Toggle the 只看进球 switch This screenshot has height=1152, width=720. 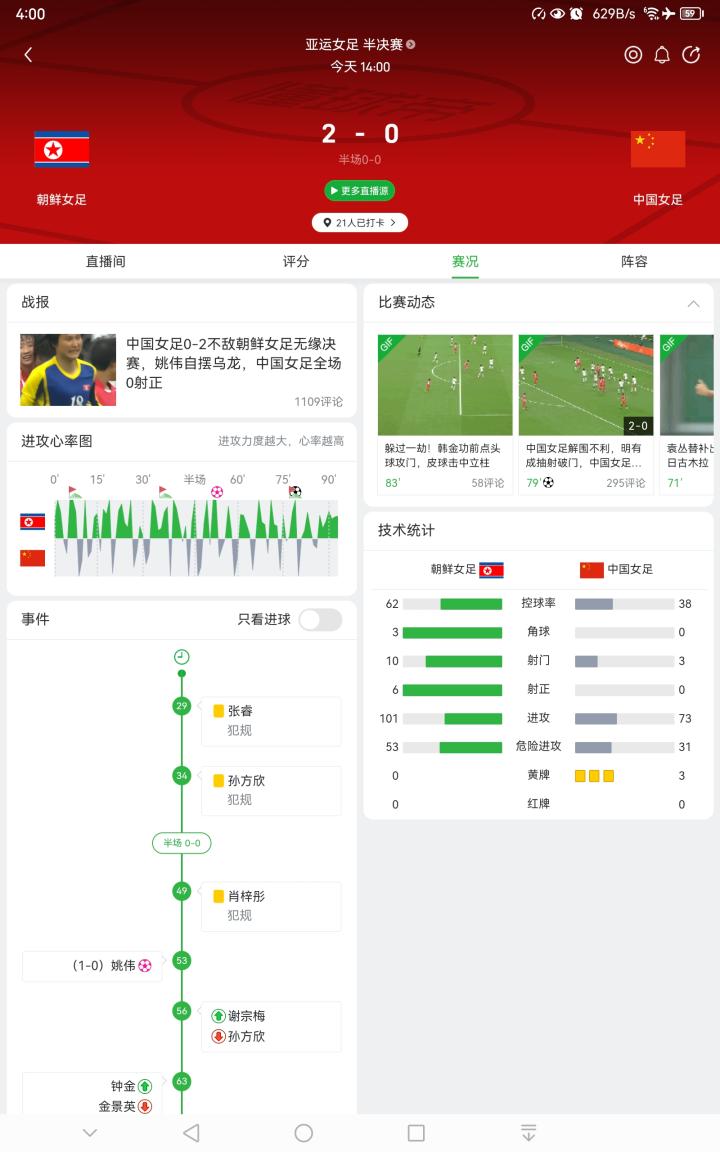(321, 620)
